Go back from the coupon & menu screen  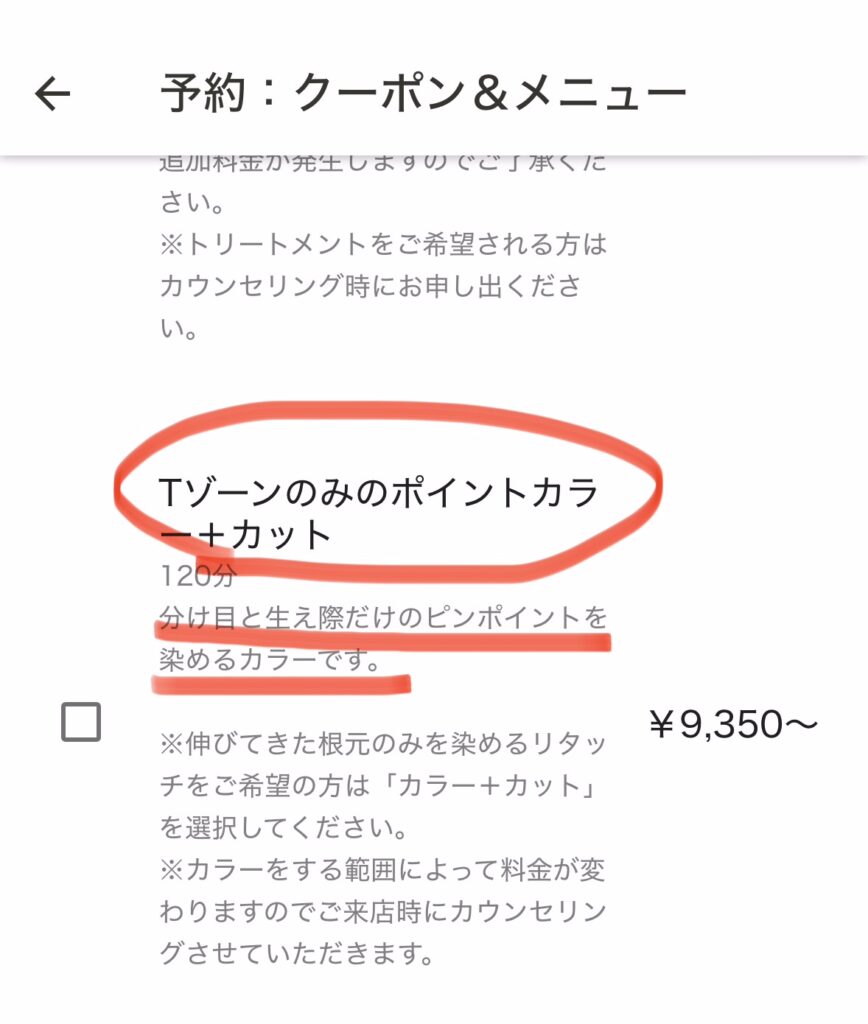[x=53, y=94]
